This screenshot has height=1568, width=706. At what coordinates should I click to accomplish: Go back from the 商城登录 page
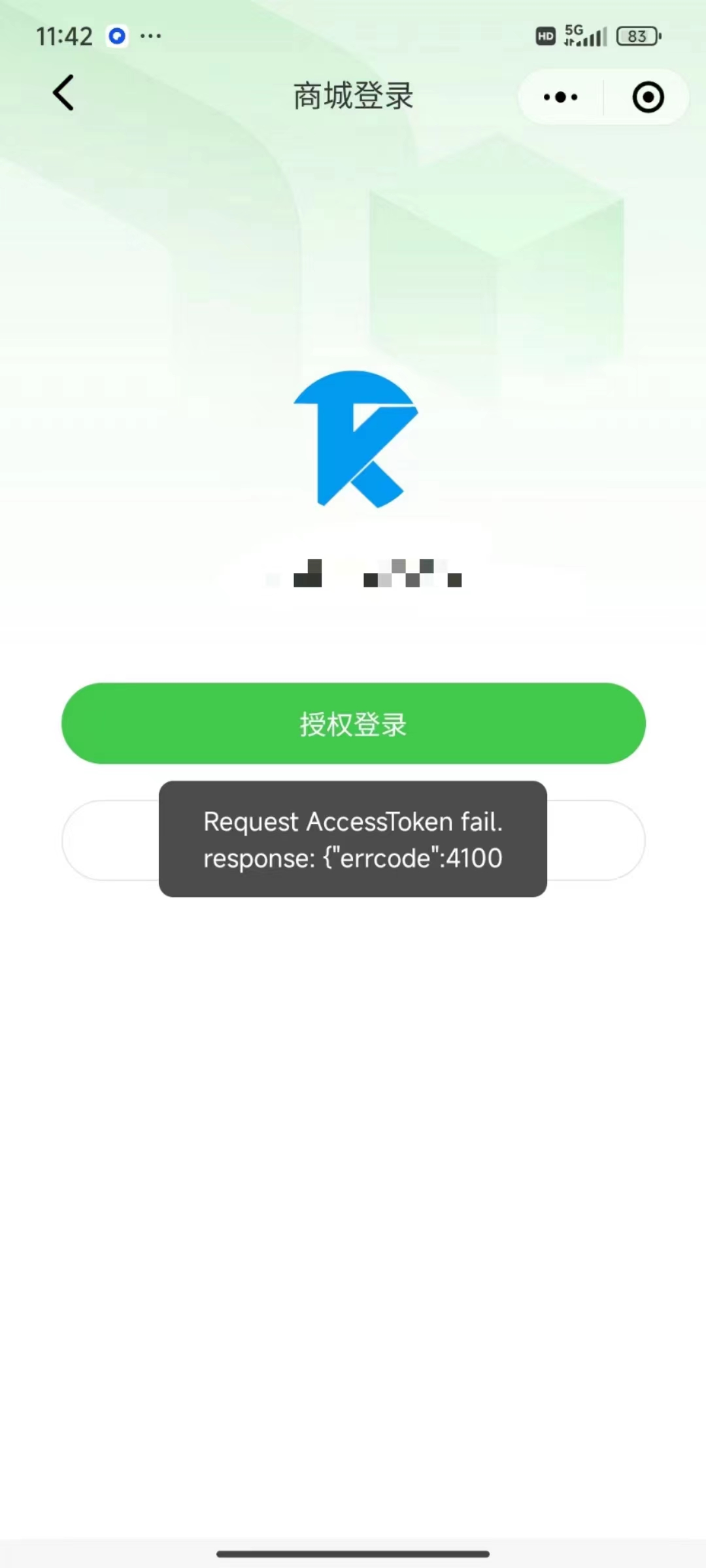pyautogui.click(x=63, y=93)
